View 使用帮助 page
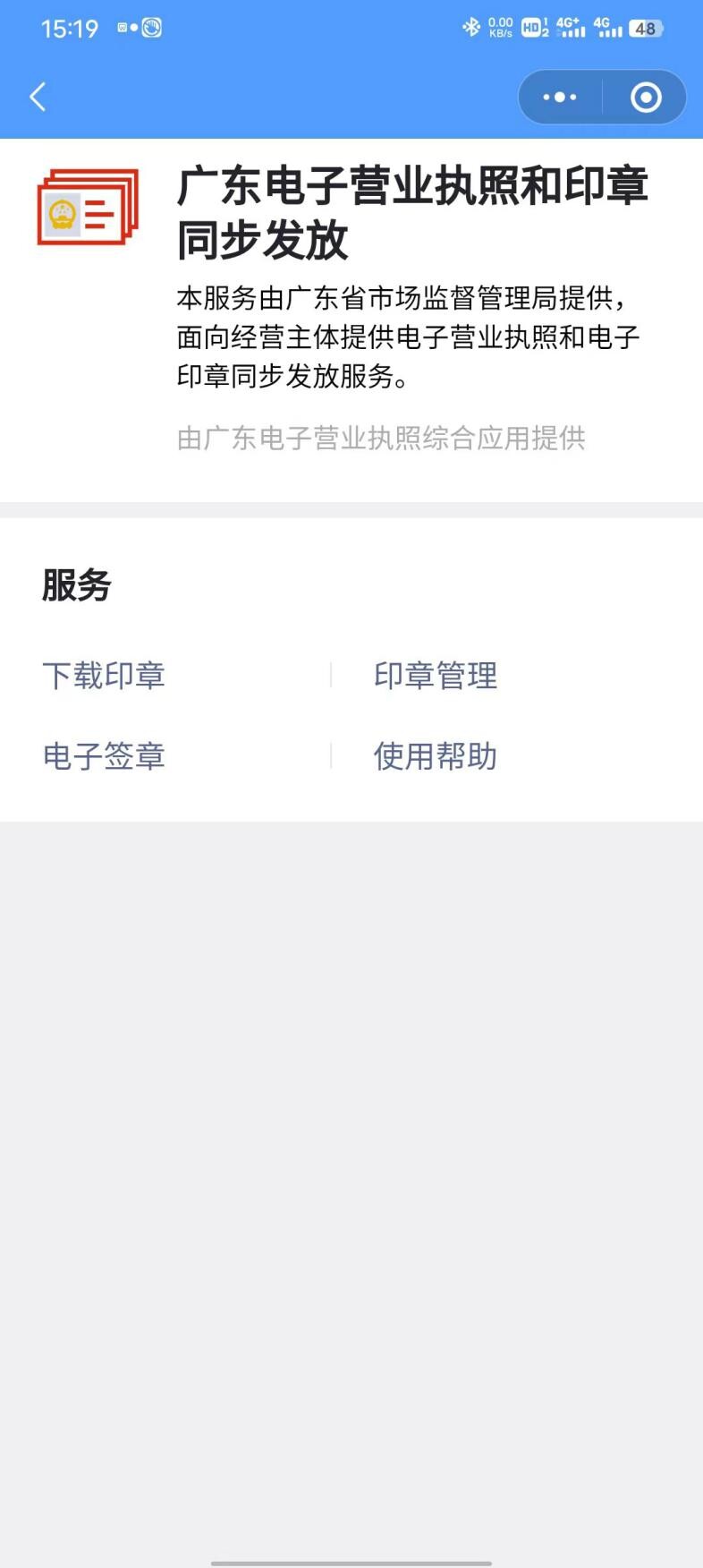This screenshot has width=703, height=1568. [x=435, y=756]
